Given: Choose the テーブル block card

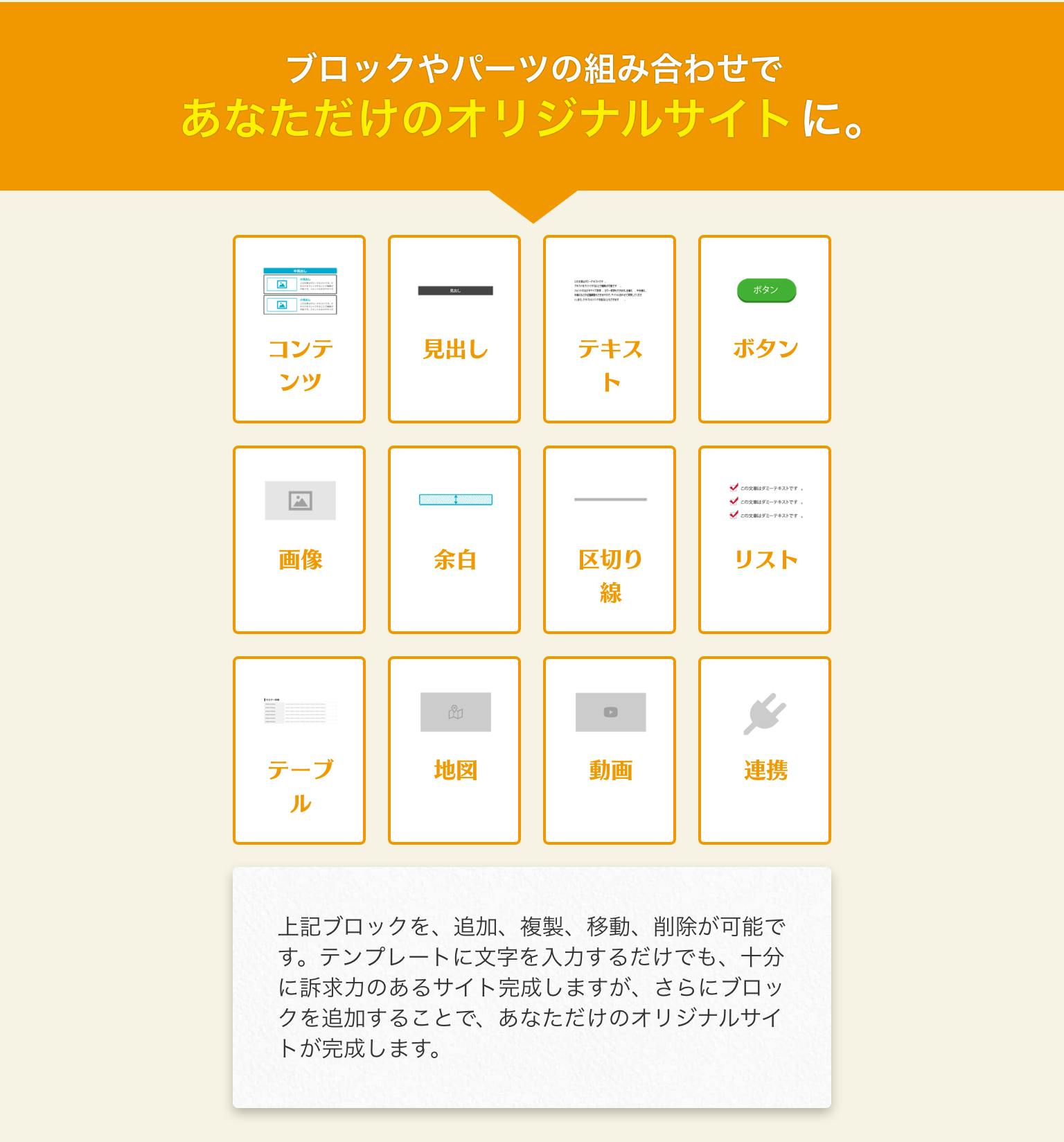Looking at the screenshot, I should (299, 750).
